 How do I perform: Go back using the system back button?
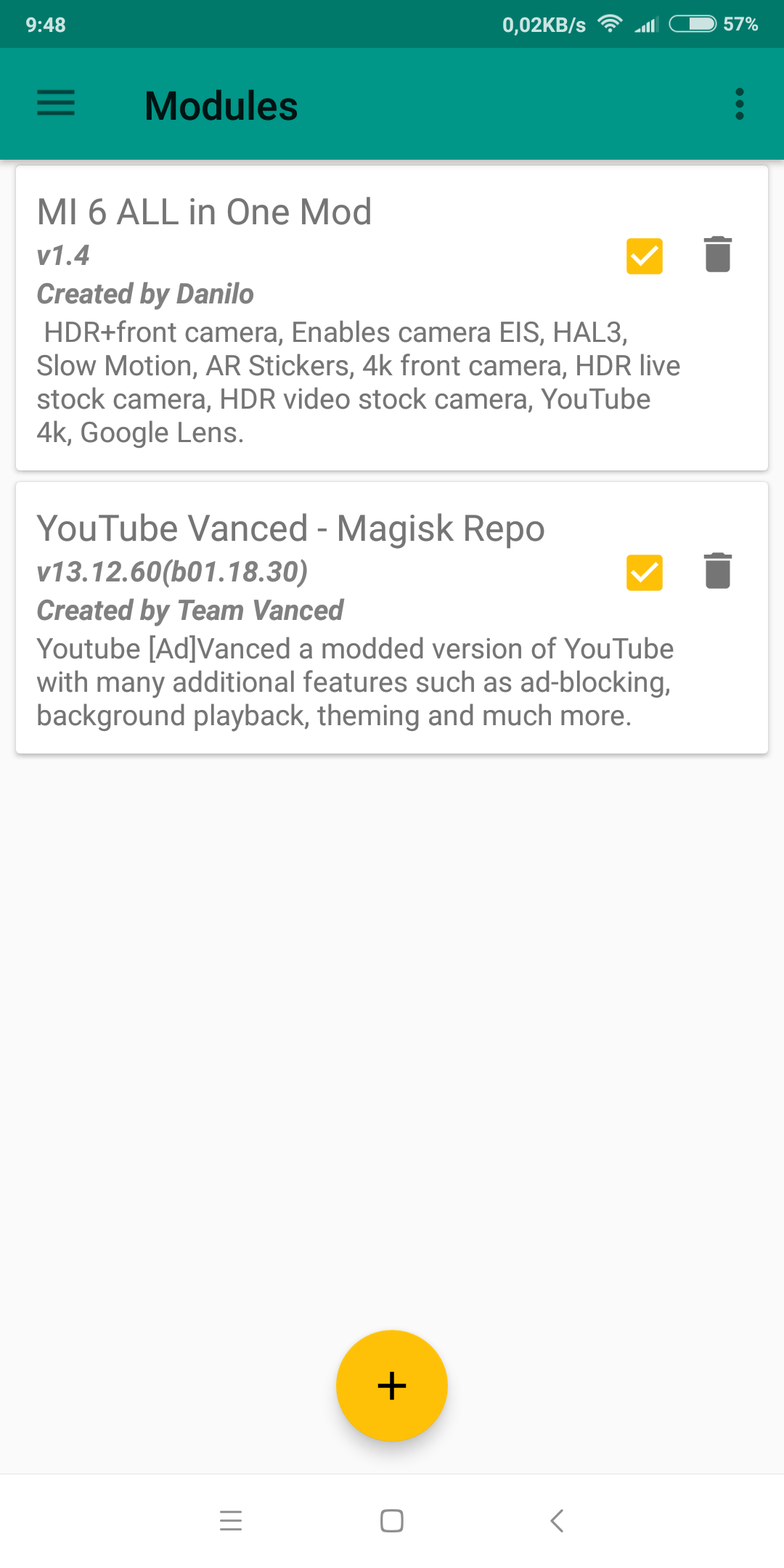[x=557, y=1521]
